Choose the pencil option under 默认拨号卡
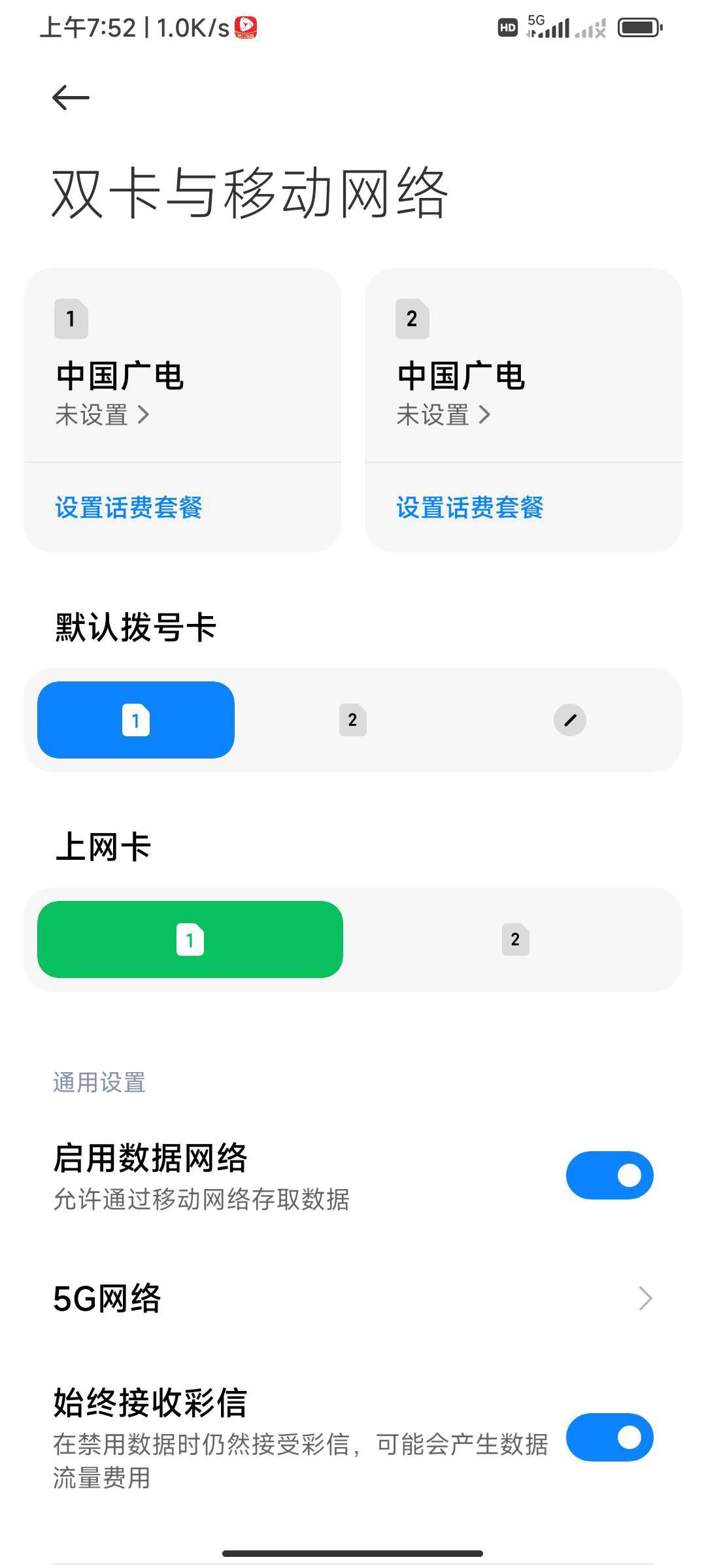The height and width of the screenshot is (1568, 706). pyautogui.click(x=570, y=720)
